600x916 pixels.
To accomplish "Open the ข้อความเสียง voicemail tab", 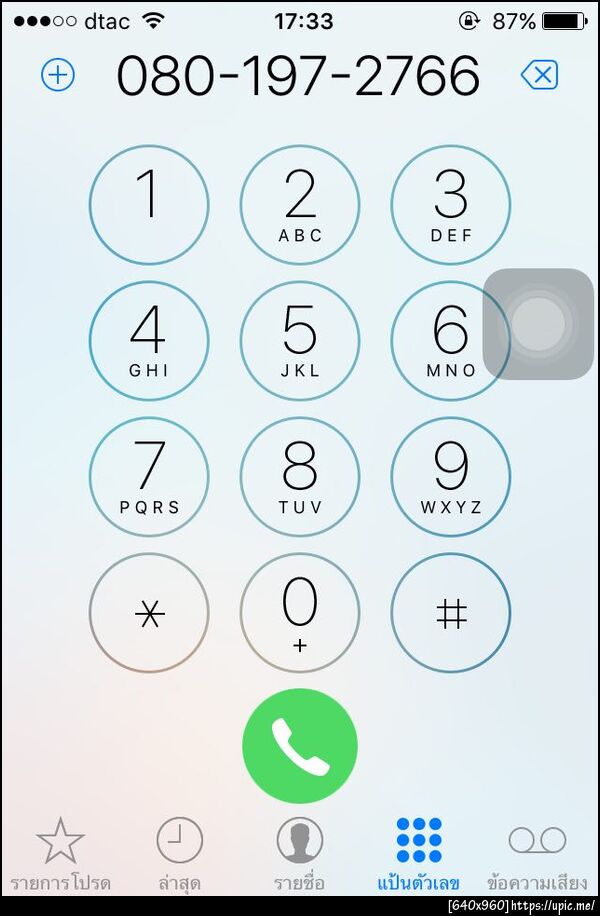I will coord(537,855).
